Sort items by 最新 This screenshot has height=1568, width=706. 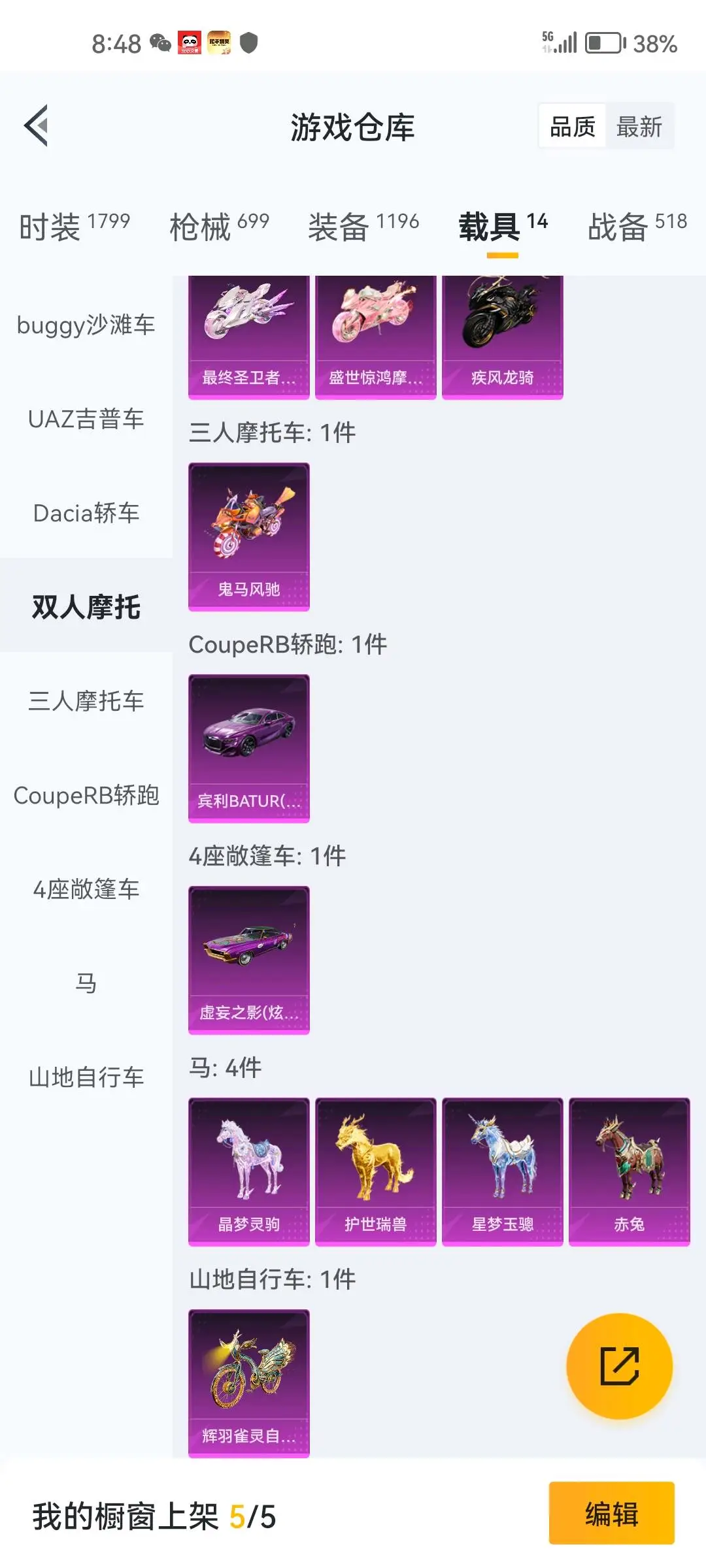(x=639, y=127)
